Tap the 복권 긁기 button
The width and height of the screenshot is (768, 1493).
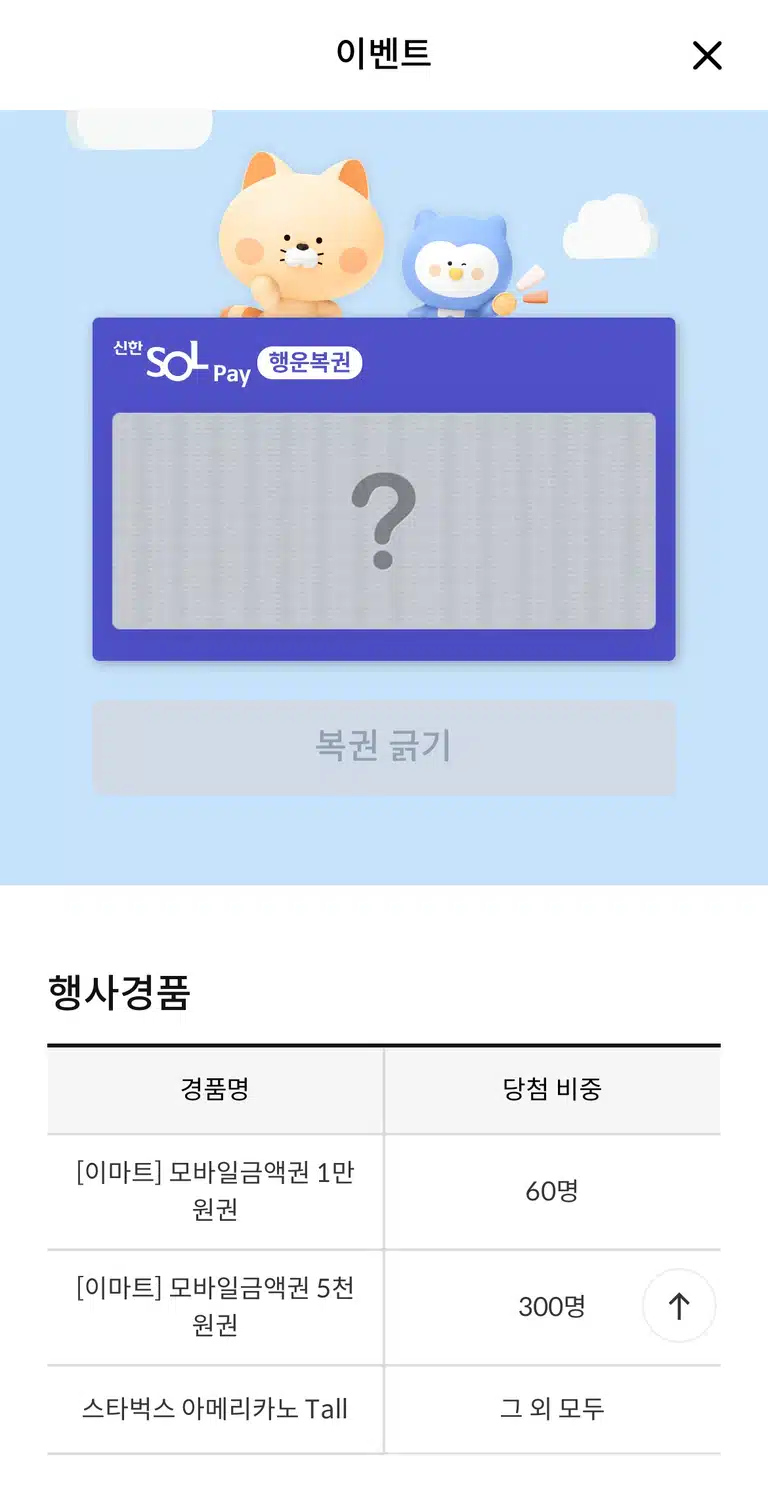384,747
